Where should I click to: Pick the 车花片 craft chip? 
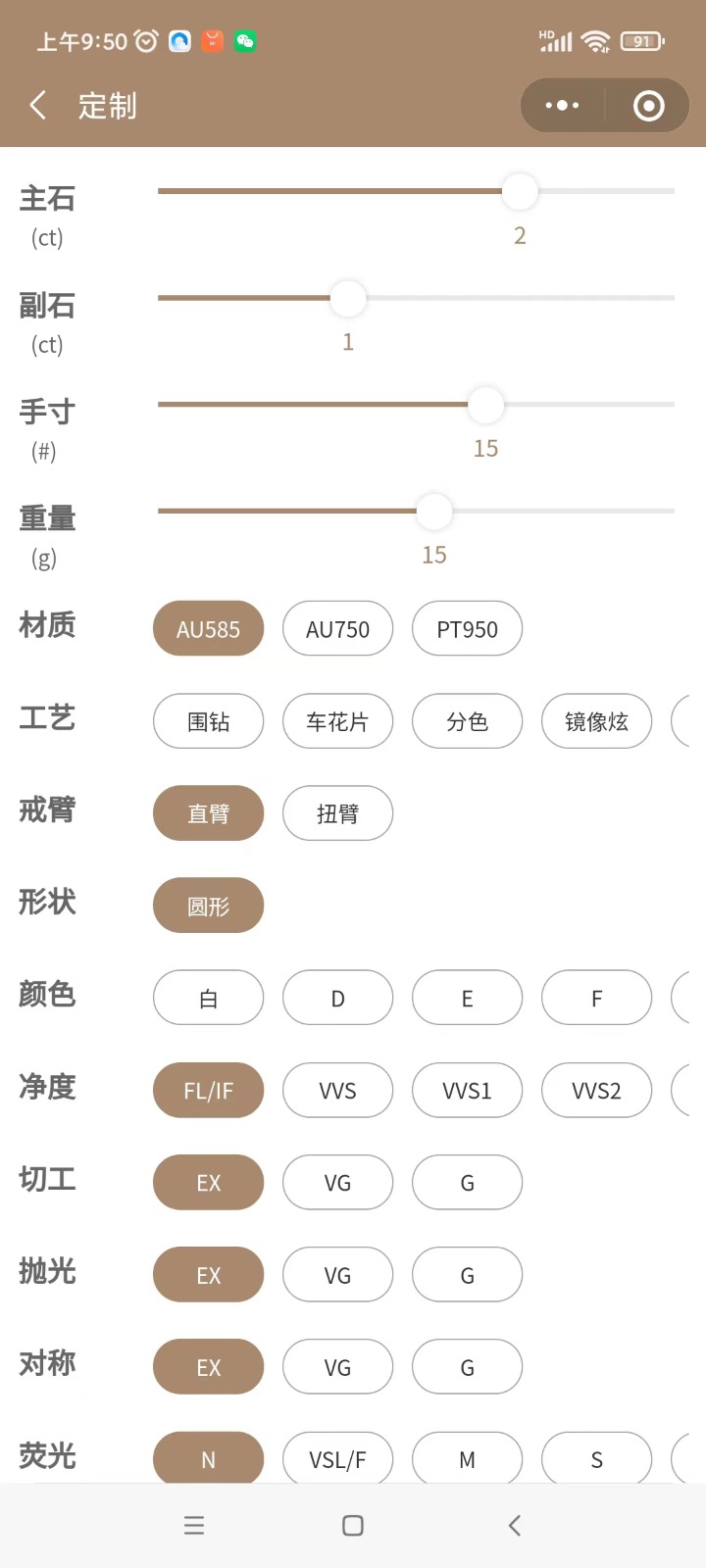click(x=337, y=721)
